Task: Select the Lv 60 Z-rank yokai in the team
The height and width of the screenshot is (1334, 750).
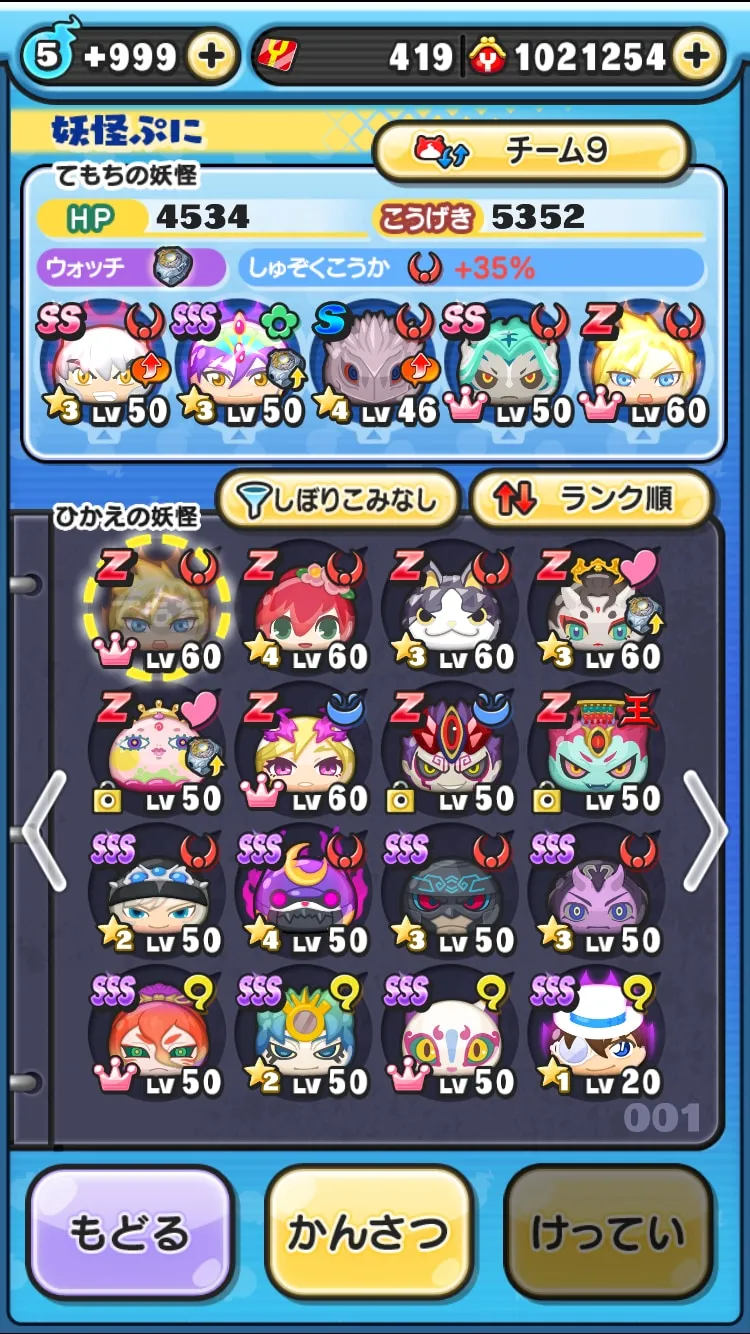Action: click(x=647, y=367)
